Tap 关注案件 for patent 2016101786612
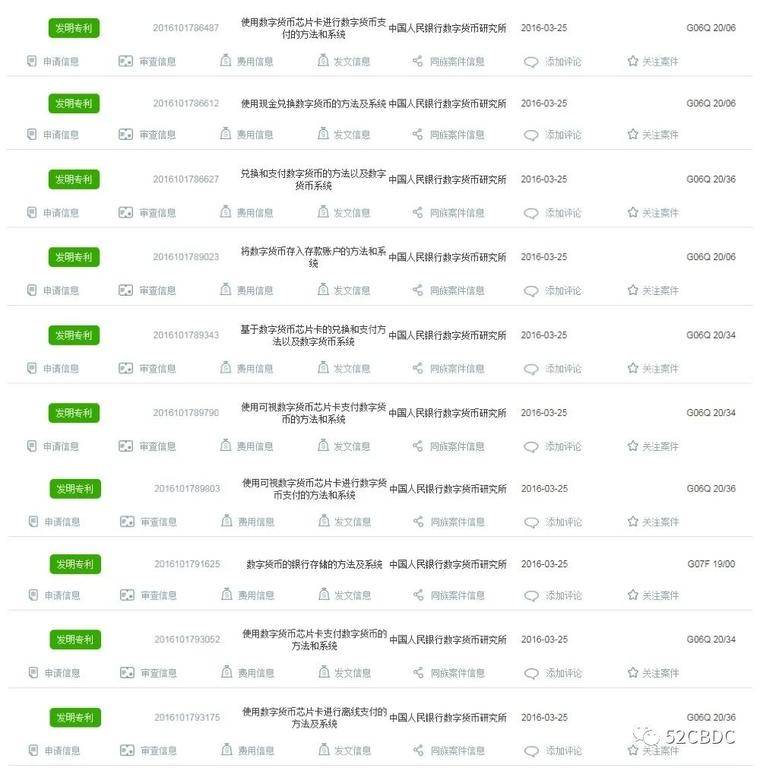760x768 pixels. pos(653,135)
